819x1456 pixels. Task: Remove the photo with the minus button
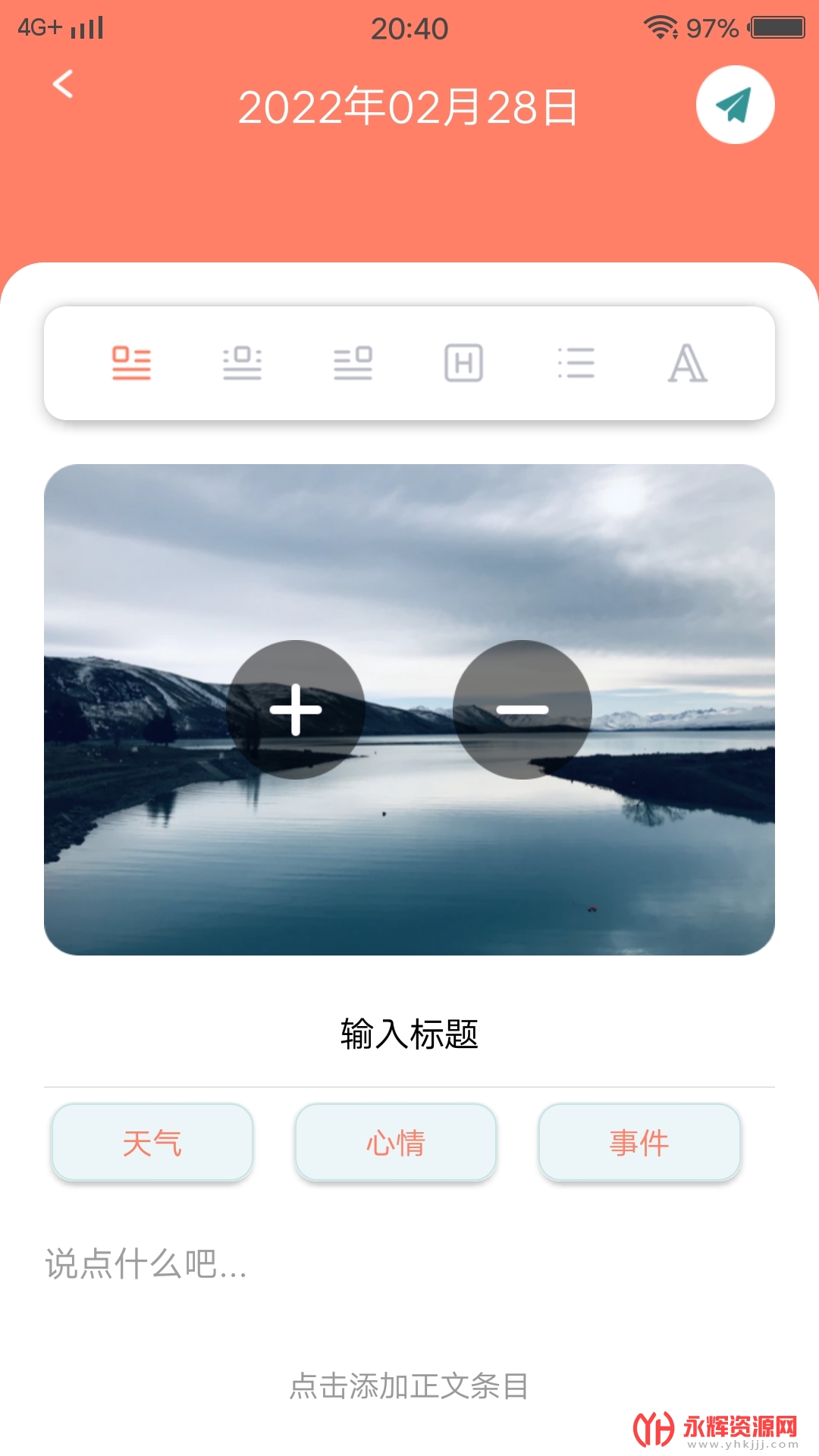522,710
